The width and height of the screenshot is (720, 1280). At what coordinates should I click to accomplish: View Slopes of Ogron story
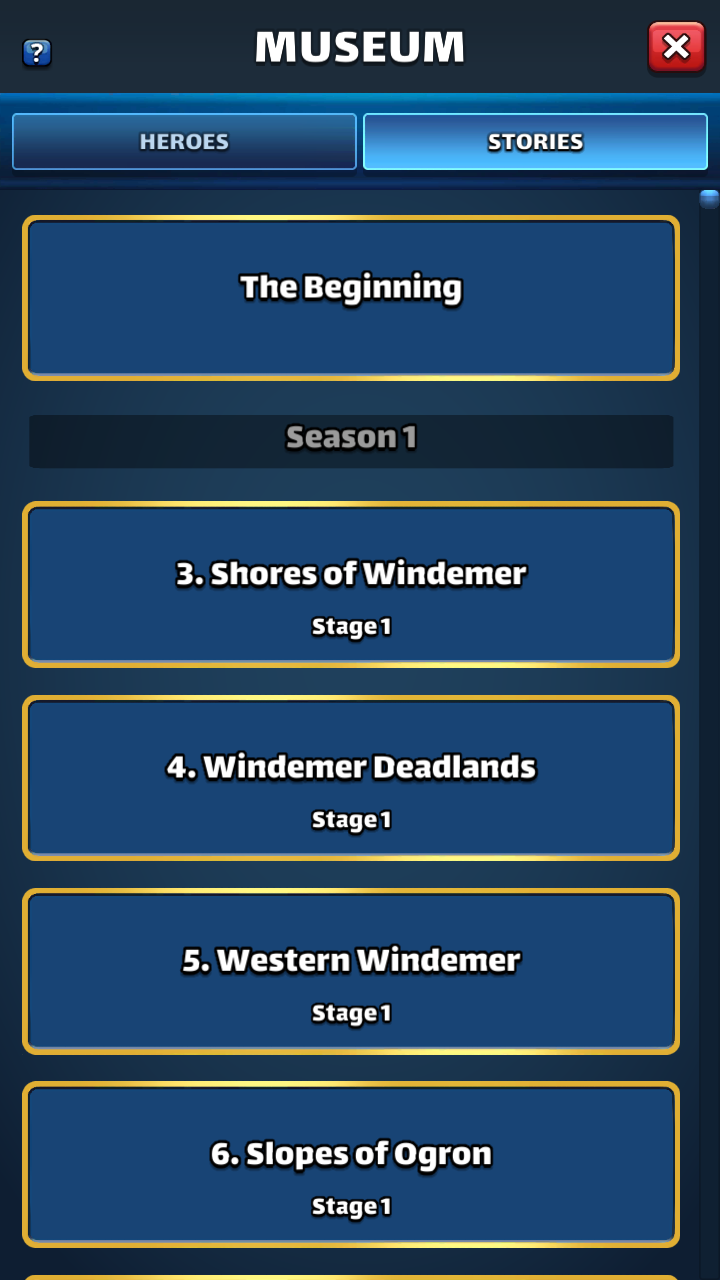(x=351, y=1164)
